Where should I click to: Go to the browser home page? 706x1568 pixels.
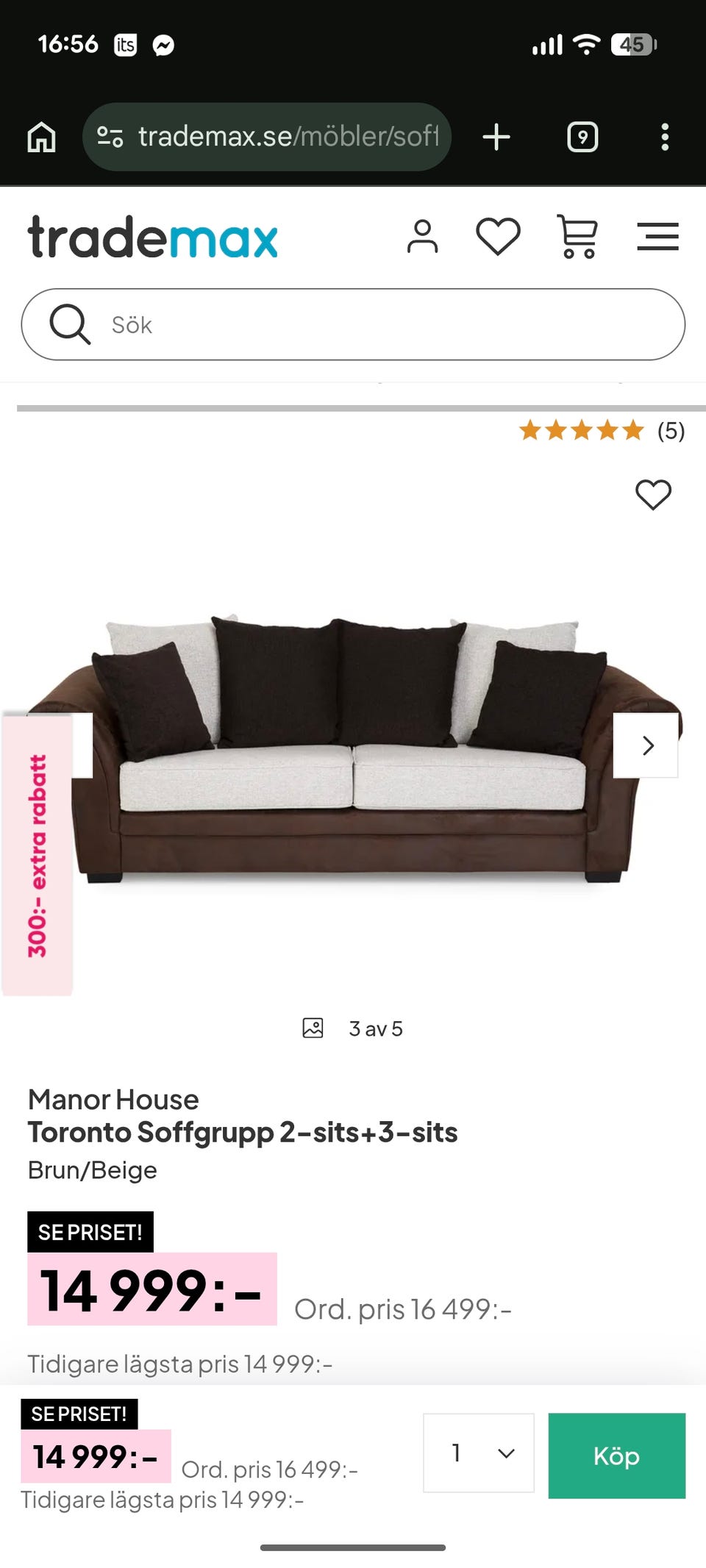point(41,137)
